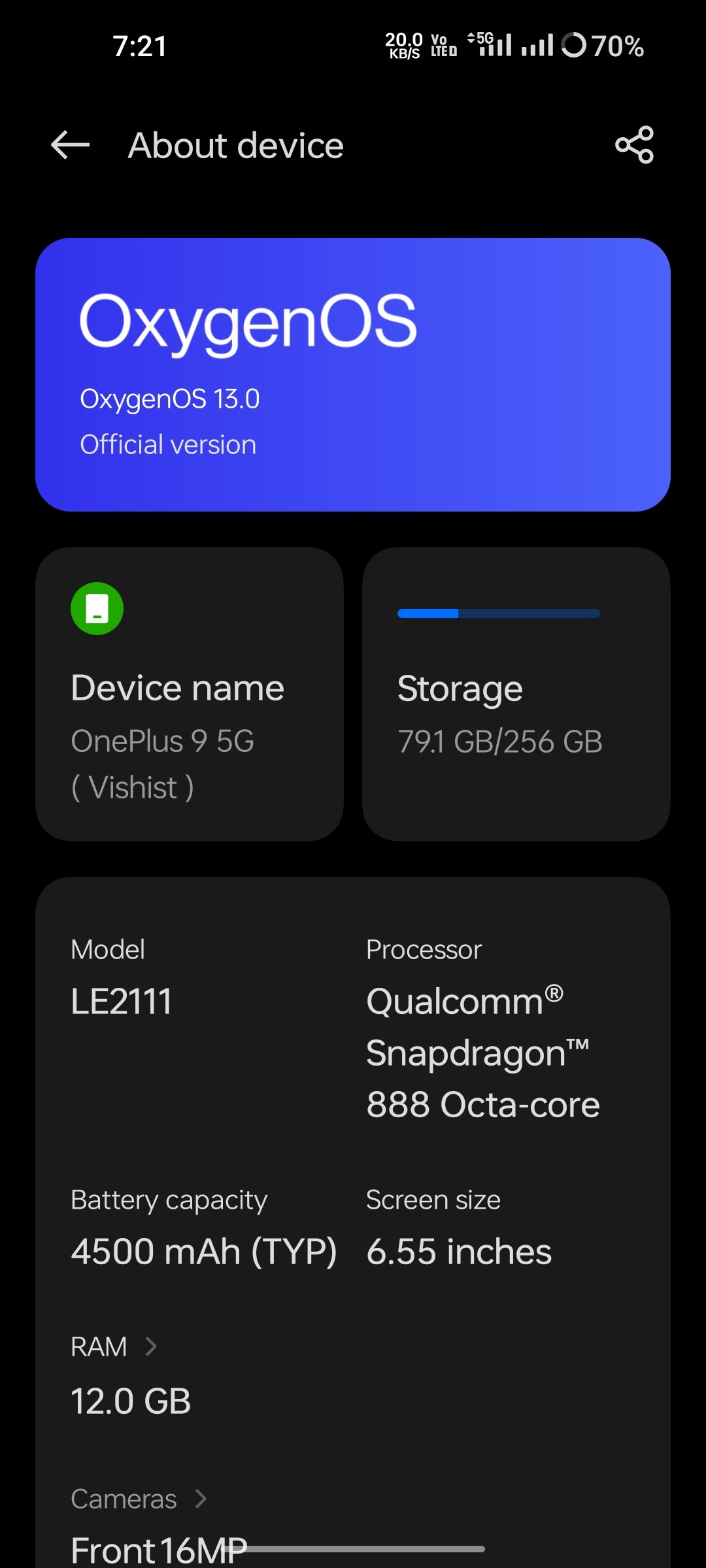Tap the share icon top right
Screen dimensions: 706x1568
point(633,145)
